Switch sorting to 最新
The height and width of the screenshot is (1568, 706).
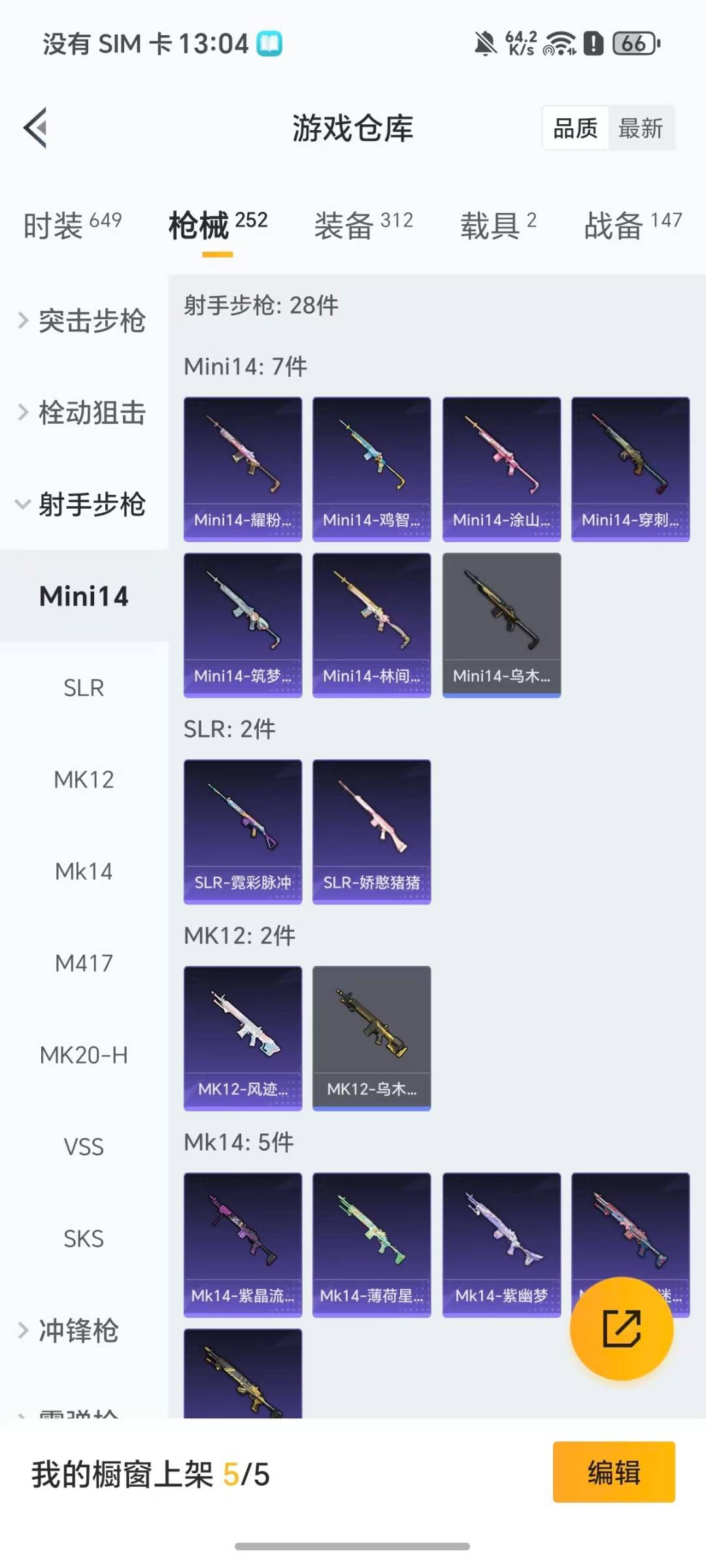coord(641,128)
